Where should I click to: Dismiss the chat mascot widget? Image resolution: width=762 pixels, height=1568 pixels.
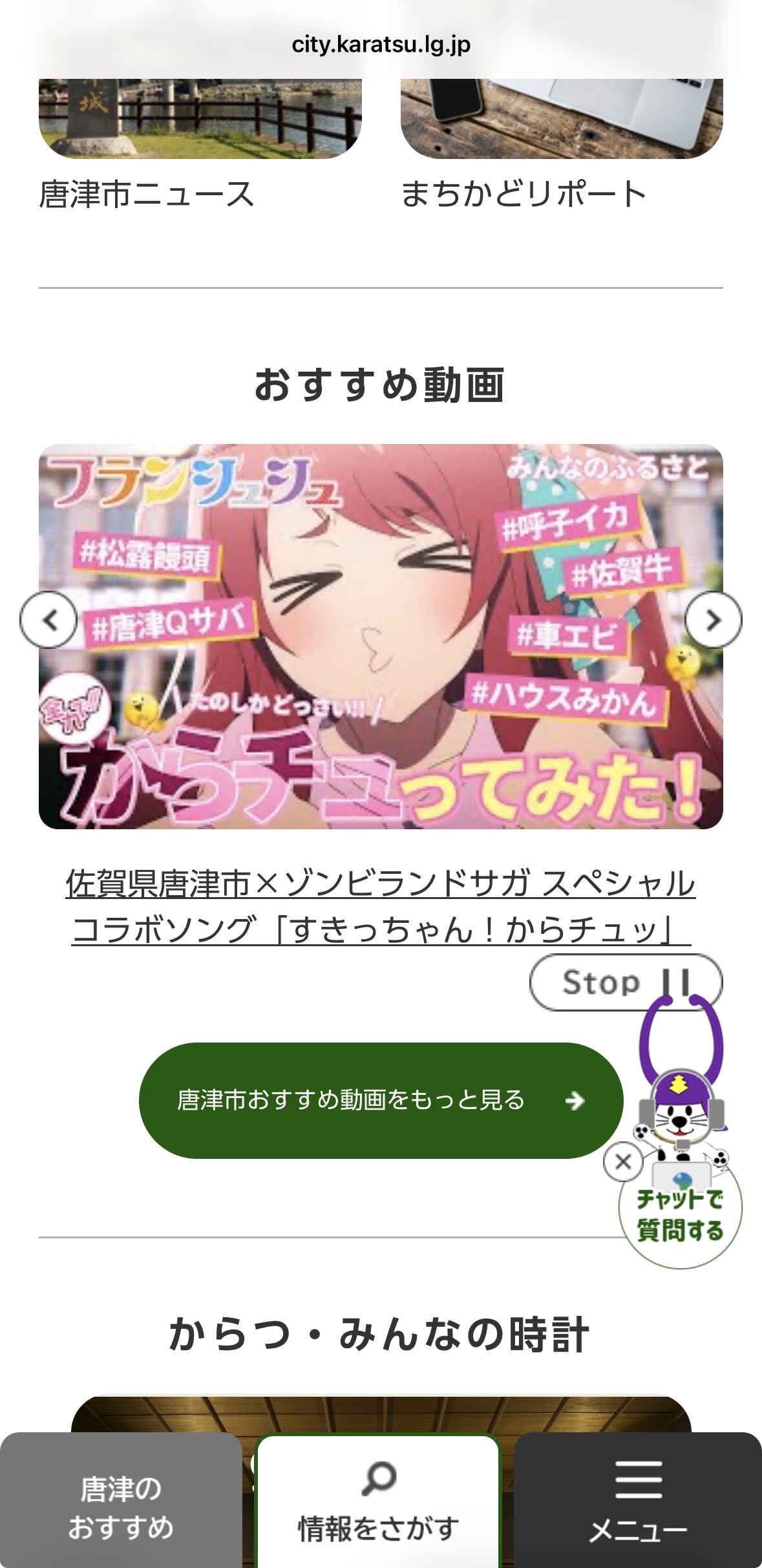click(623, 1161)
